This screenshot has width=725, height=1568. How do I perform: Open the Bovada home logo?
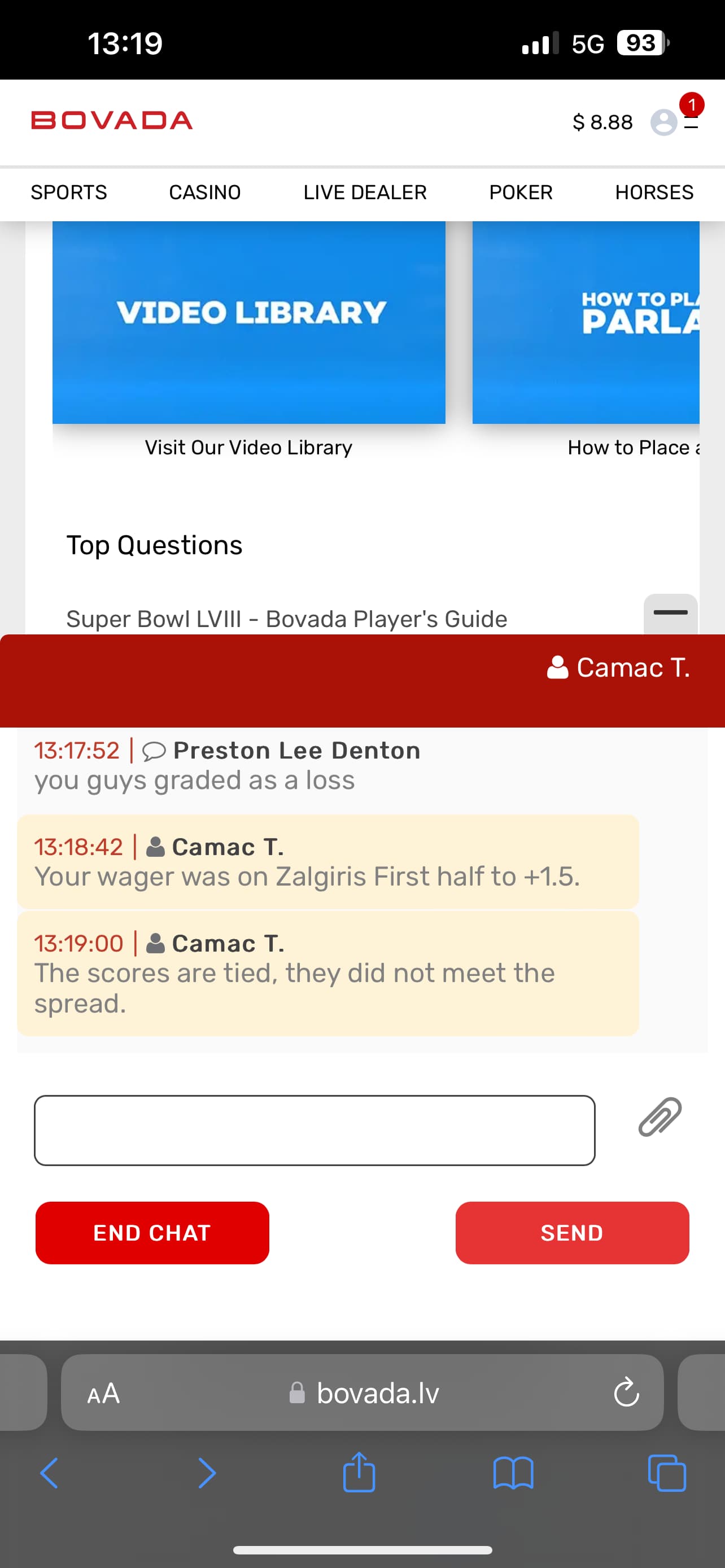[x=112, y=121]
